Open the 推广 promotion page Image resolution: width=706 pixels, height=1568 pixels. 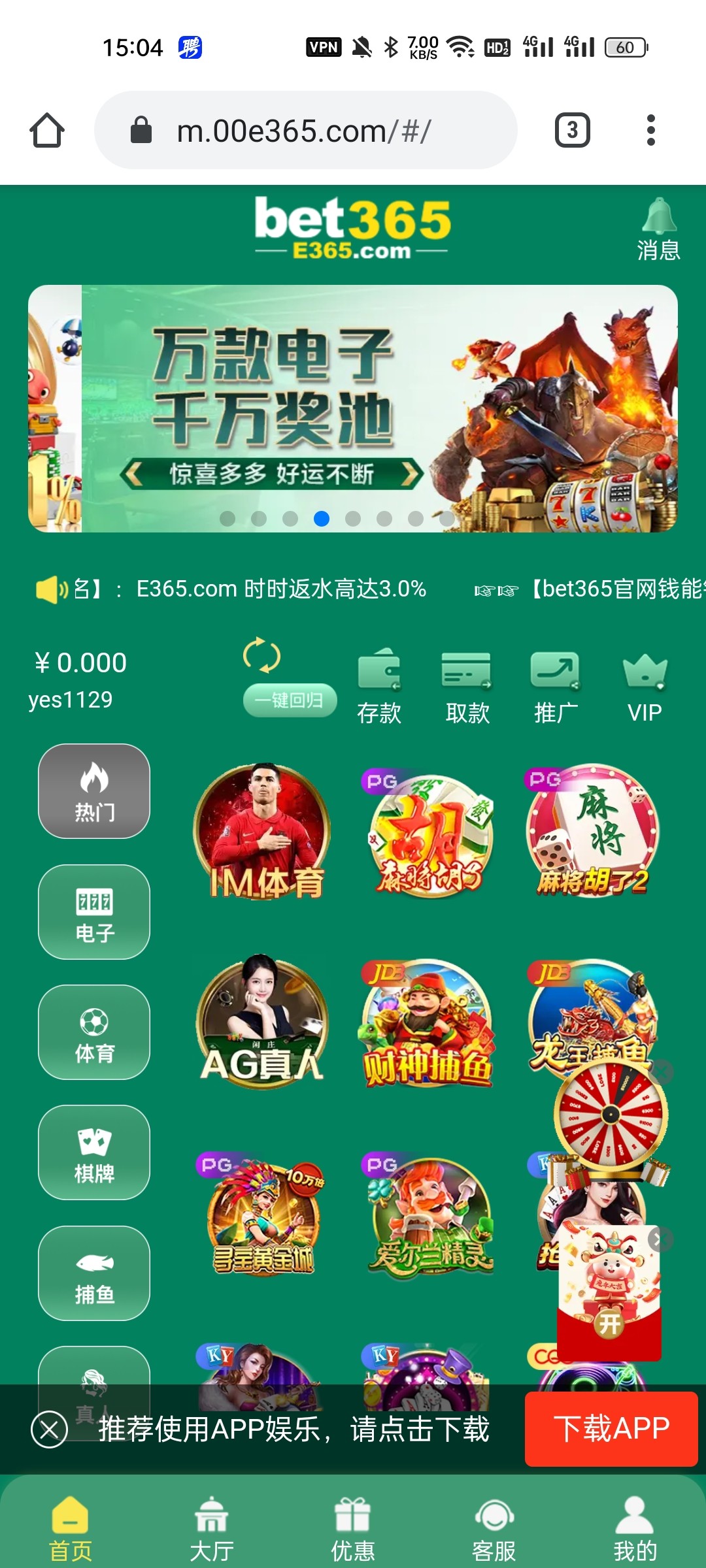click(555, 687)
